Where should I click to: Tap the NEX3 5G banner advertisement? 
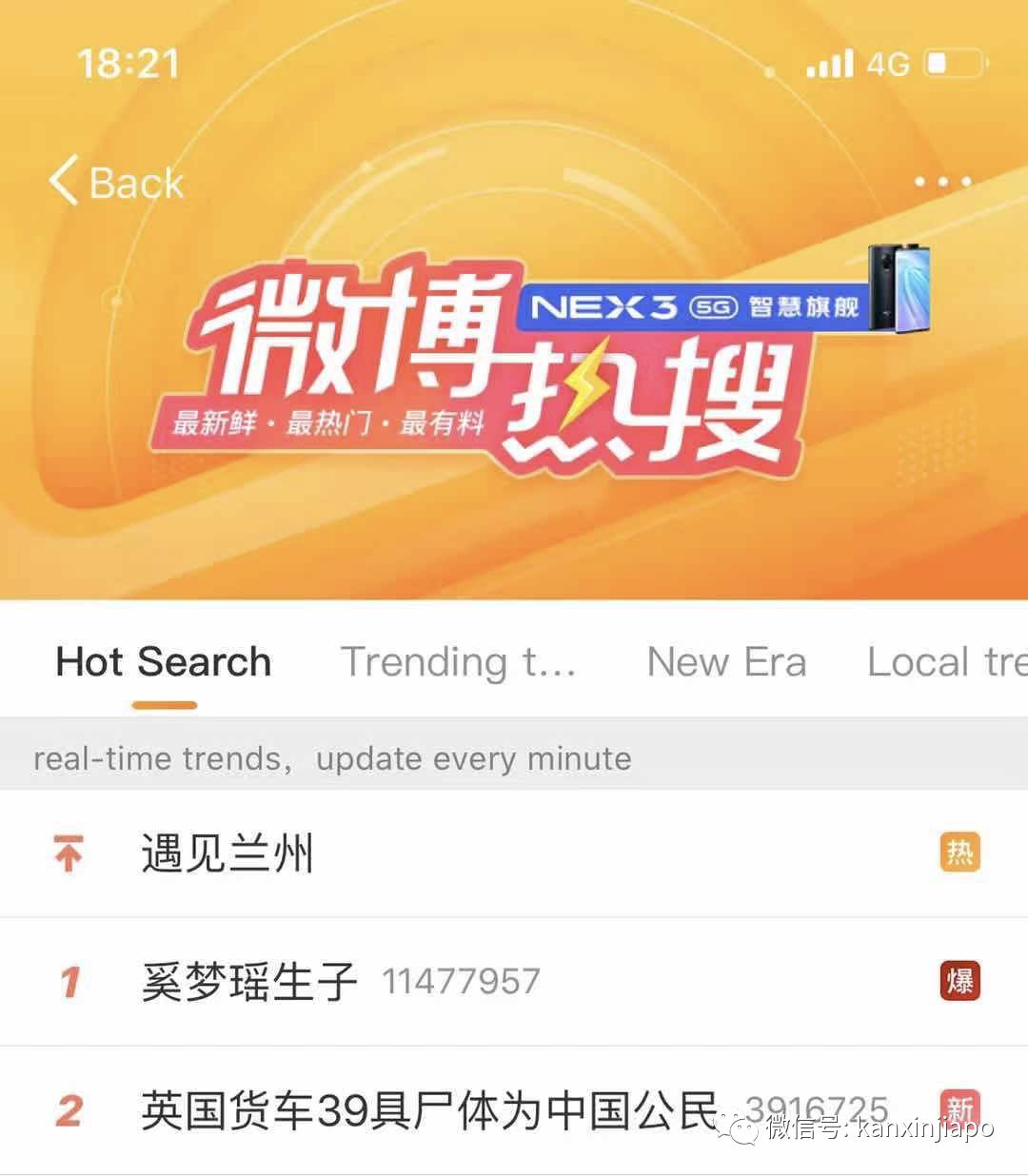[695, 309]
